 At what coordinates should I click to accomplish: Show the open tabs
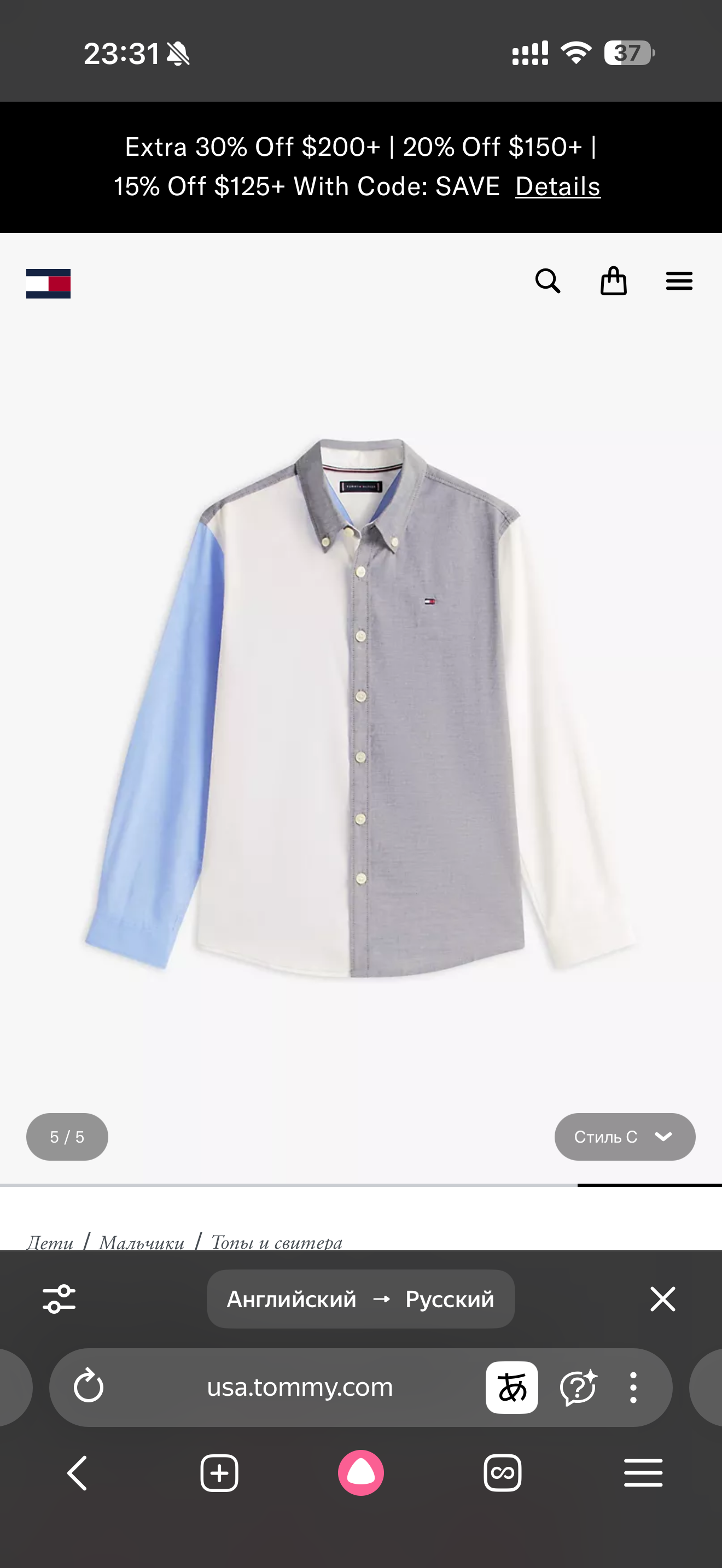[502, 1473]
